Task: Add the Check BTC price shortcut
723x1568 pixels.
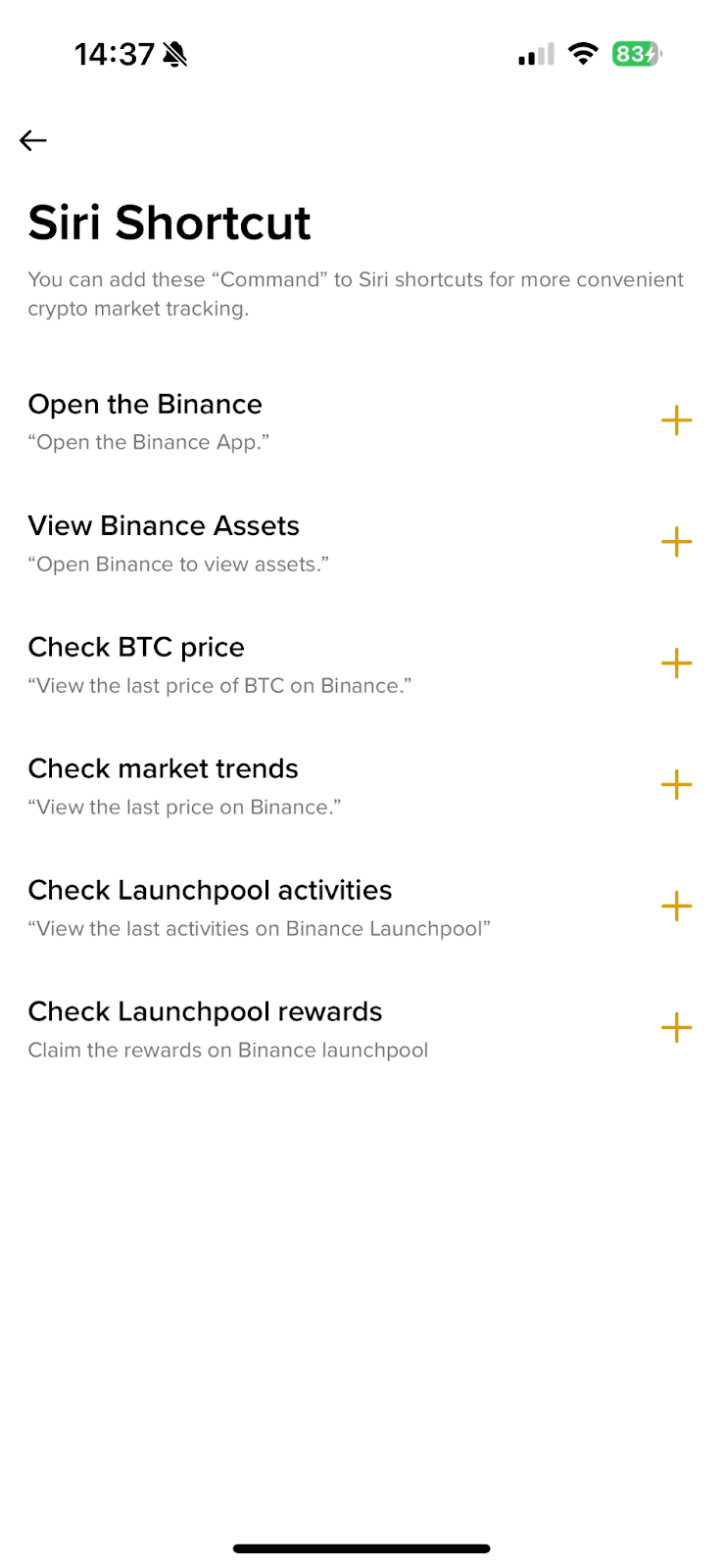Action: (x=676, y=663)
